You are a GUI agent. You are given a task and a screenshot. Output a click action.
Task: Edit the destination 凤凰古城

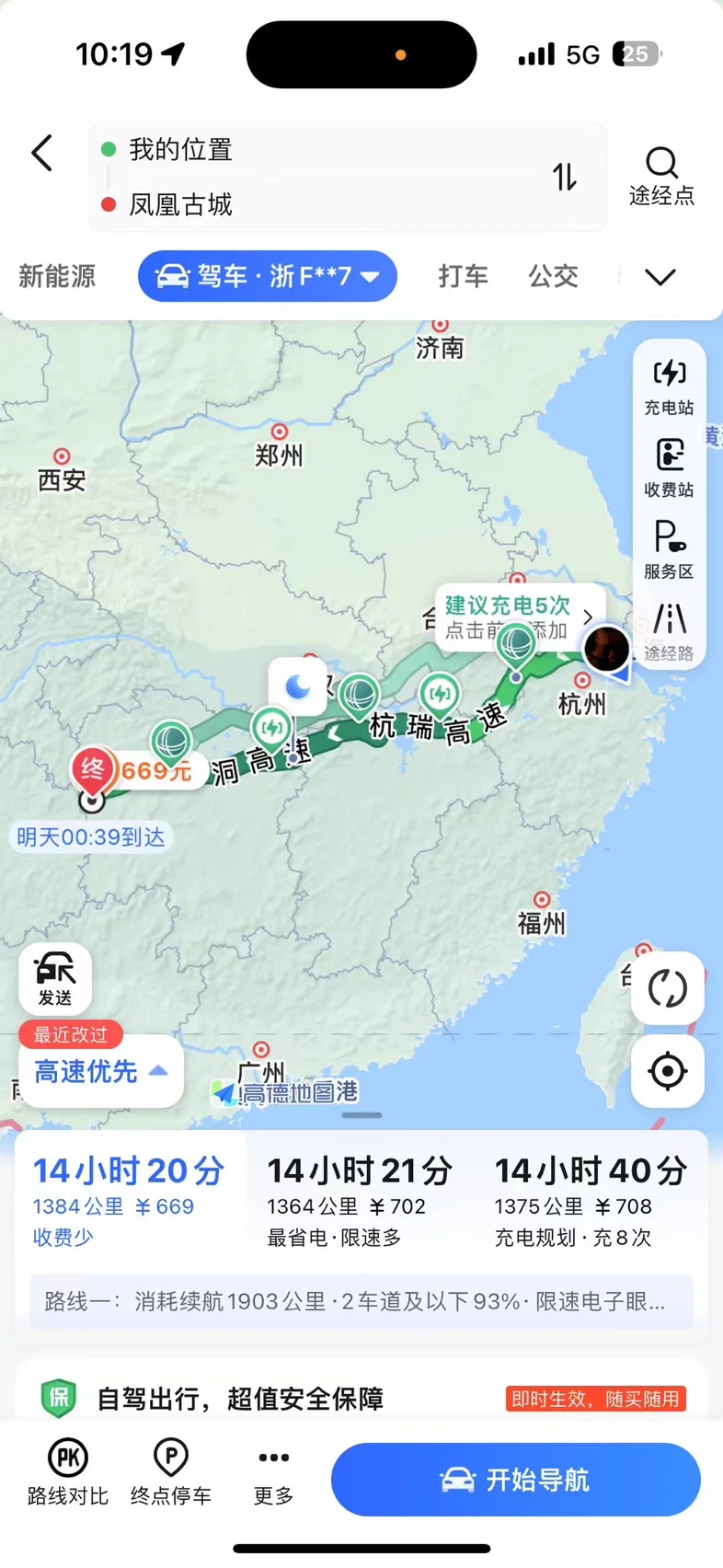pyautogui.click(x=181, y=204)
